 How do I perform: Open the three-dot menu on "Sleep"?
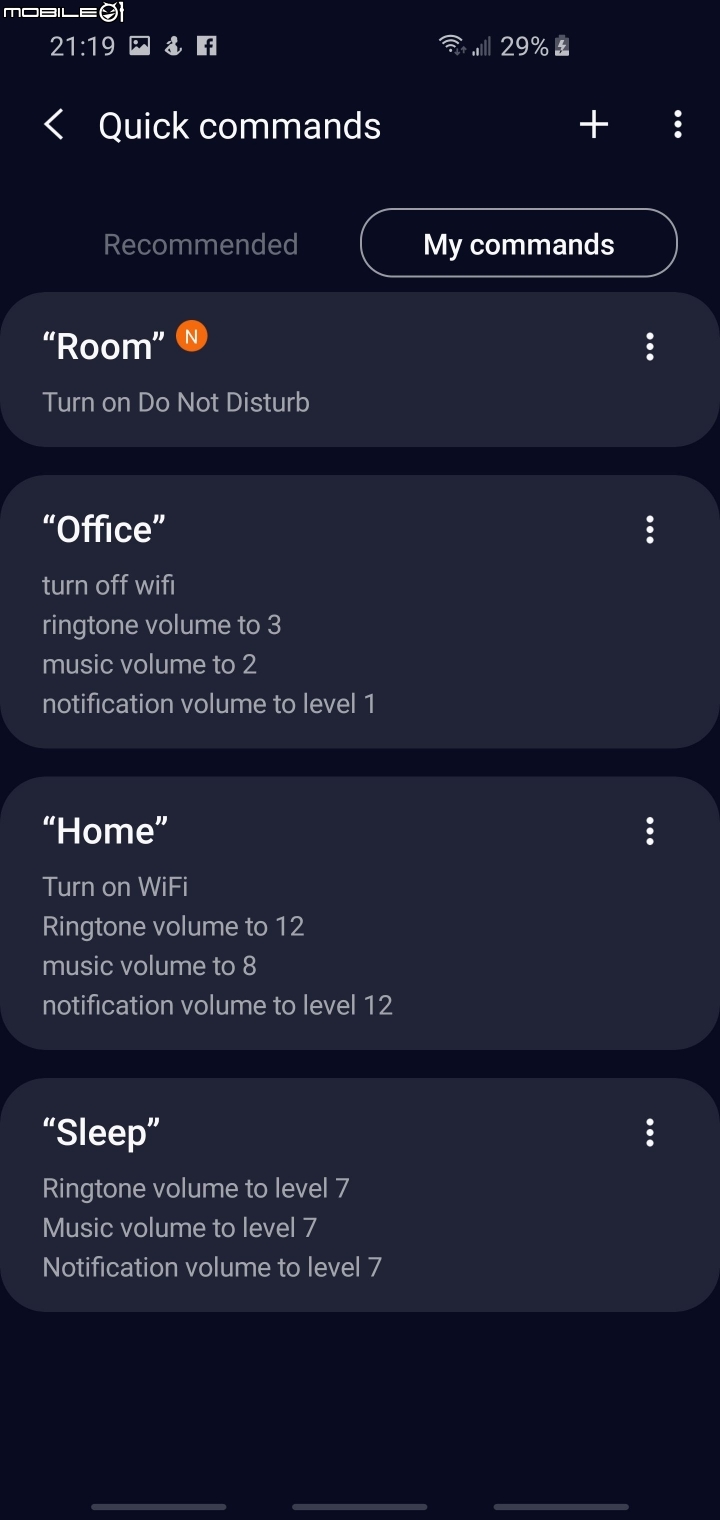pos(650,1133)
